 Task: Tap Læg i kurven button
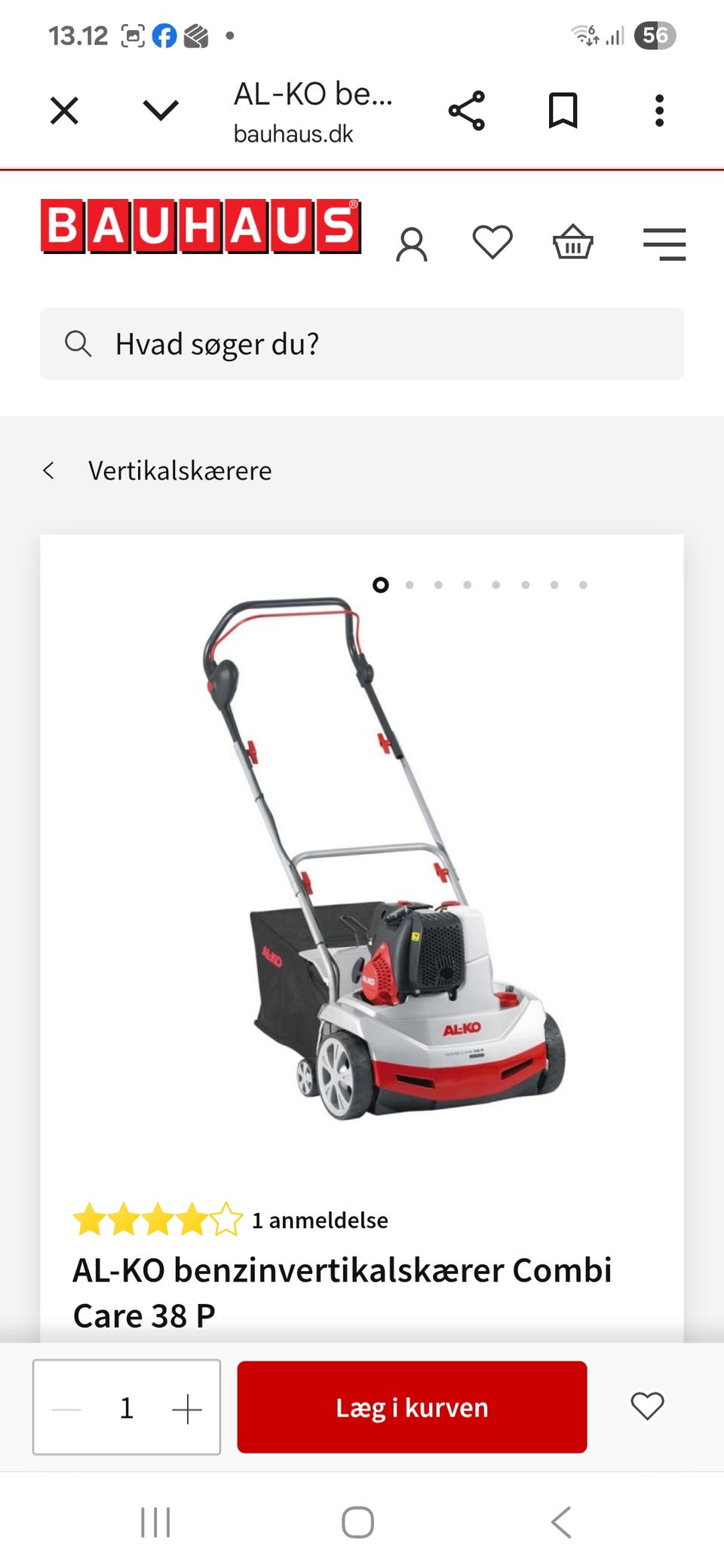[x=412, y=1407]
